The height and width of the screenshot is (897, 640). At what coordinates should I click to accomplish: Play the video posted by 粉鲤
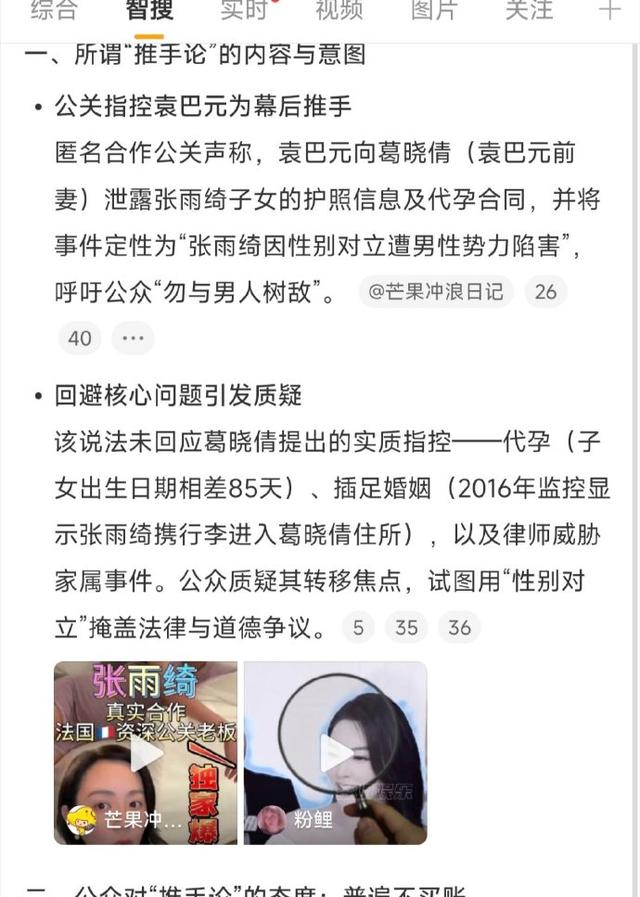[335, 752]
